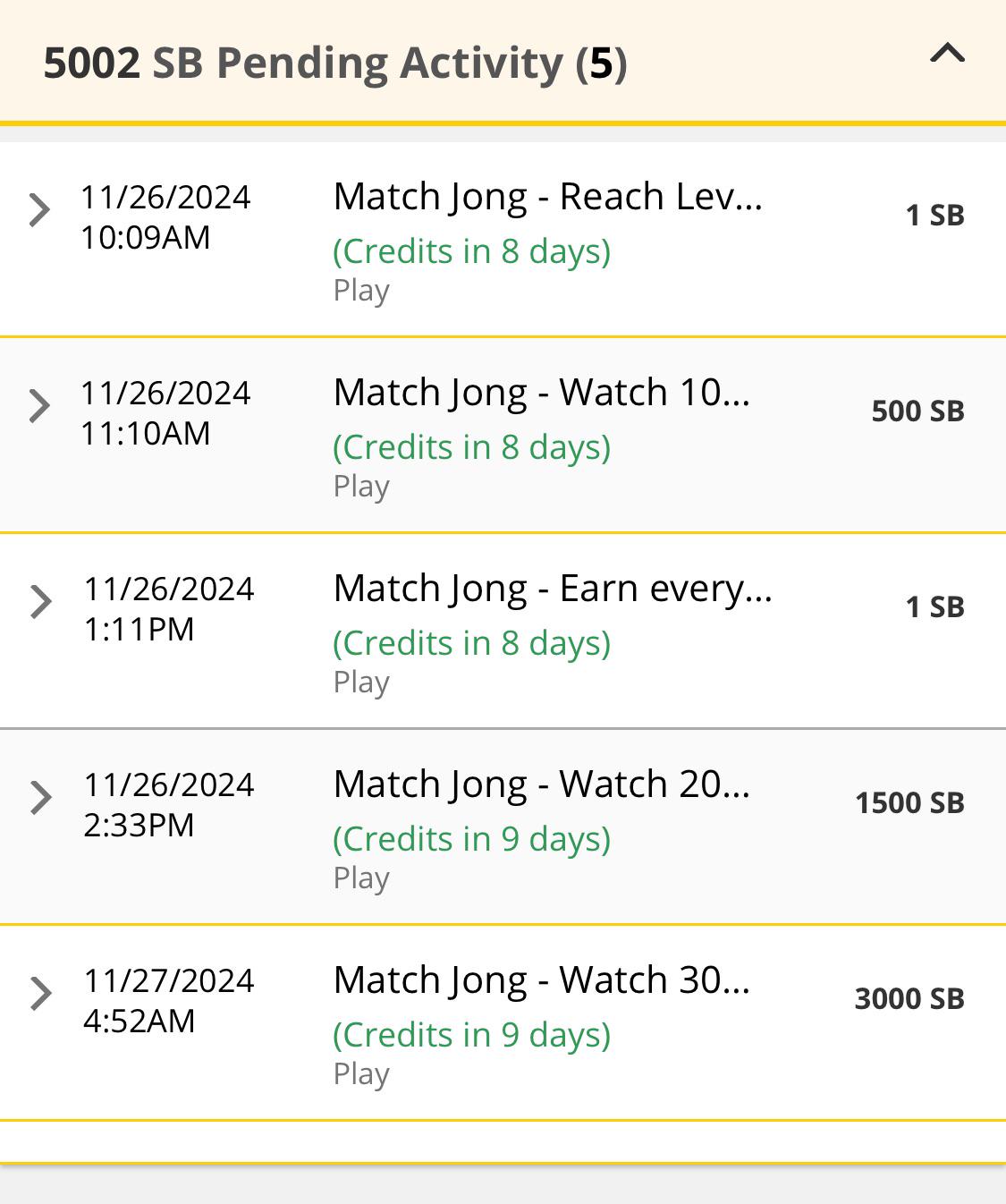The width and height of the screenshot is (1006, 1204).
Task: Expand the 500 SB Match Jong entry
Action: (40, 406)
